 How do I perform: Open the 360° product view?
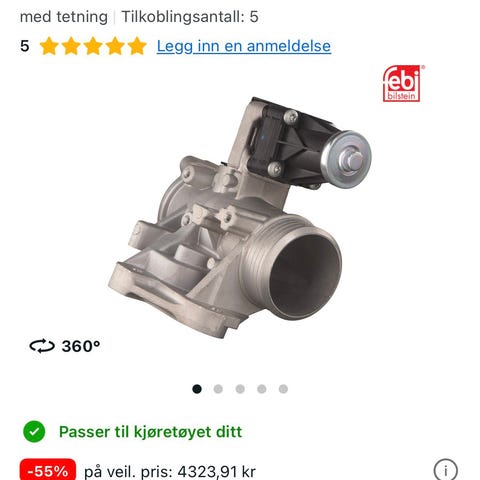[x=65, y=346]
